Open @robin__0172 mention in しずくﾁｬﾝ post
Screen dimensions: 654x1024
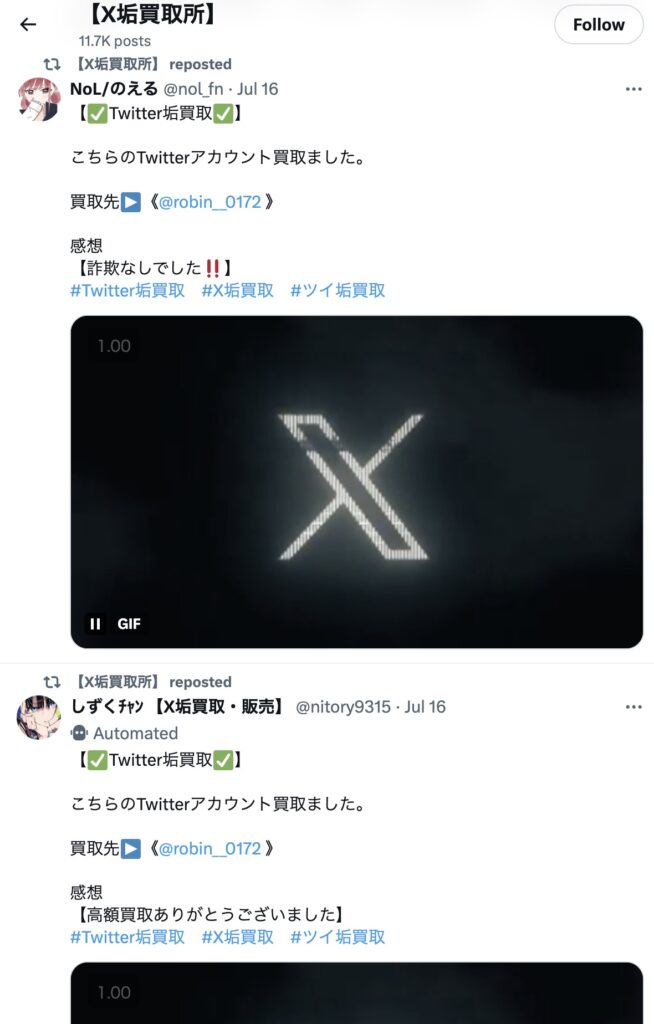coord(210,849)
